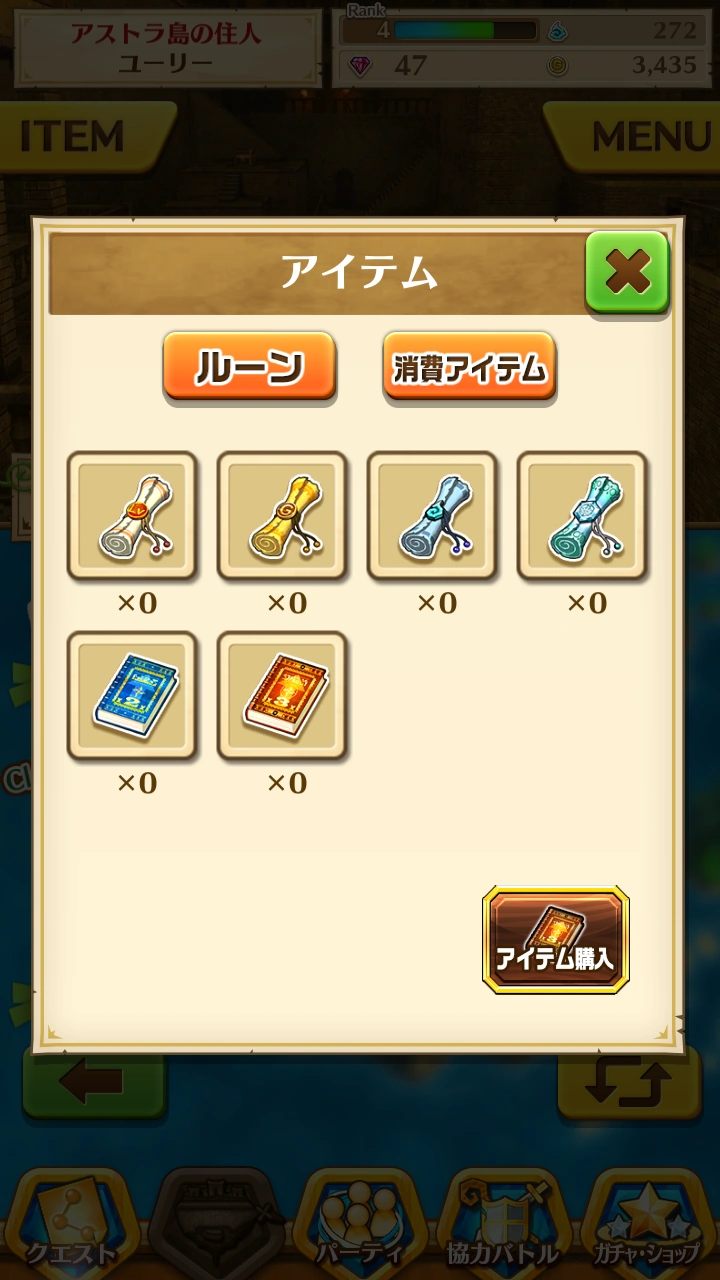Select the teal scroll item

[582, 516]
